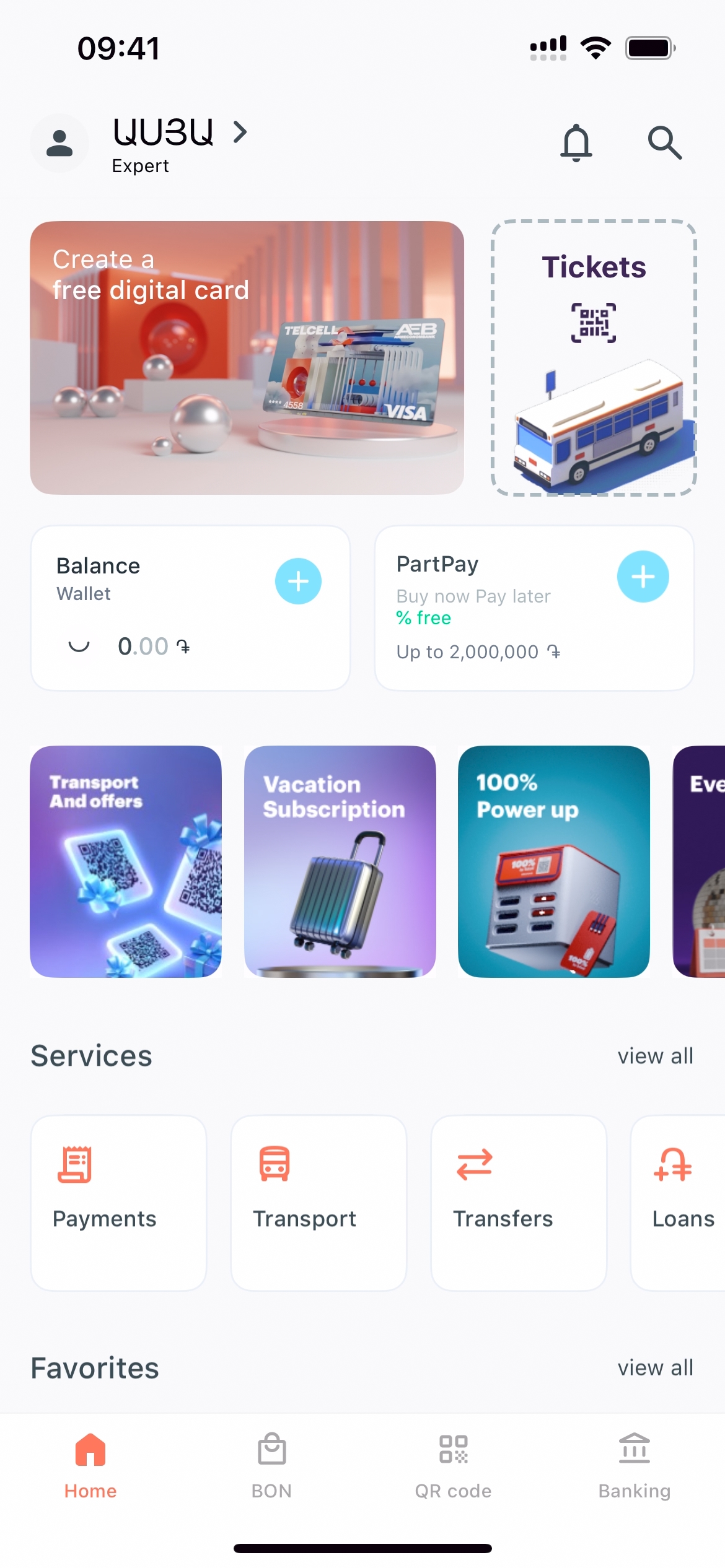Open the Vacation Subscription tile
Screen dimensions: 725x1568
[340, 861]
